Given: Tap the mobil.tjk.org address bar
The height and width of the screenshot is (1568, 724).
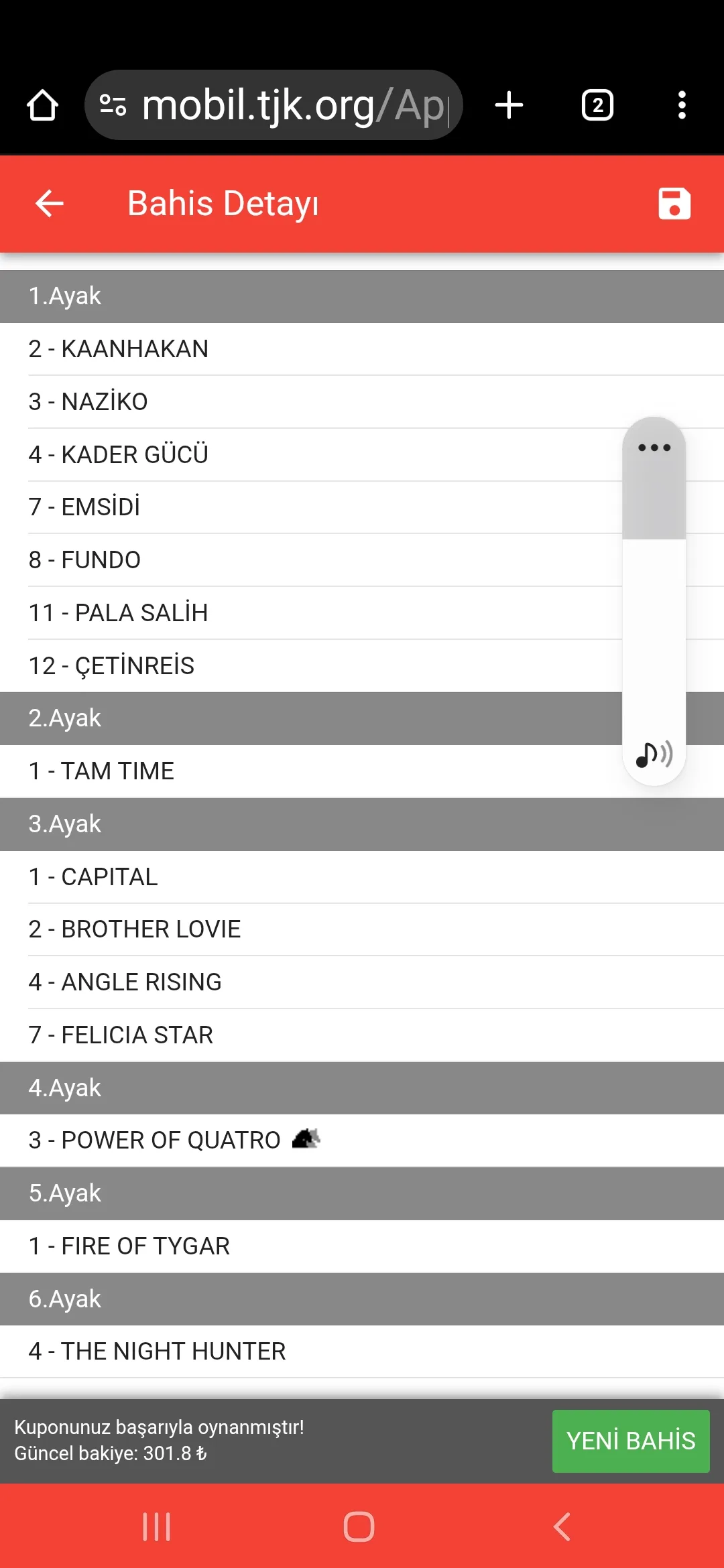Looking at the screenshot, I should pyautogui.click(x=282, y=105).
